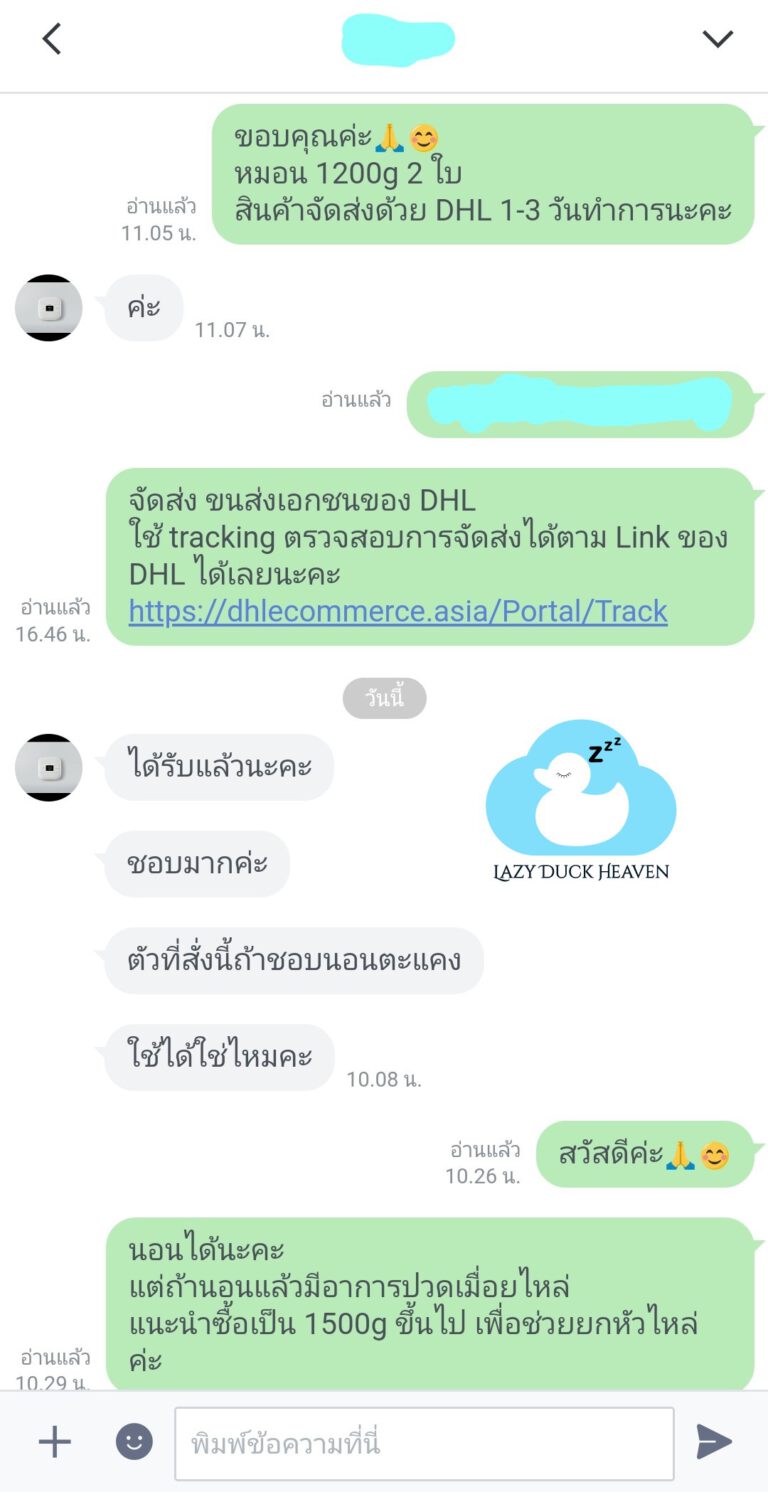Image resolution: width=768 pixels, height=1492 pixels.
Task: Send the message with the arrow icon
Action: coord(714,1442)
